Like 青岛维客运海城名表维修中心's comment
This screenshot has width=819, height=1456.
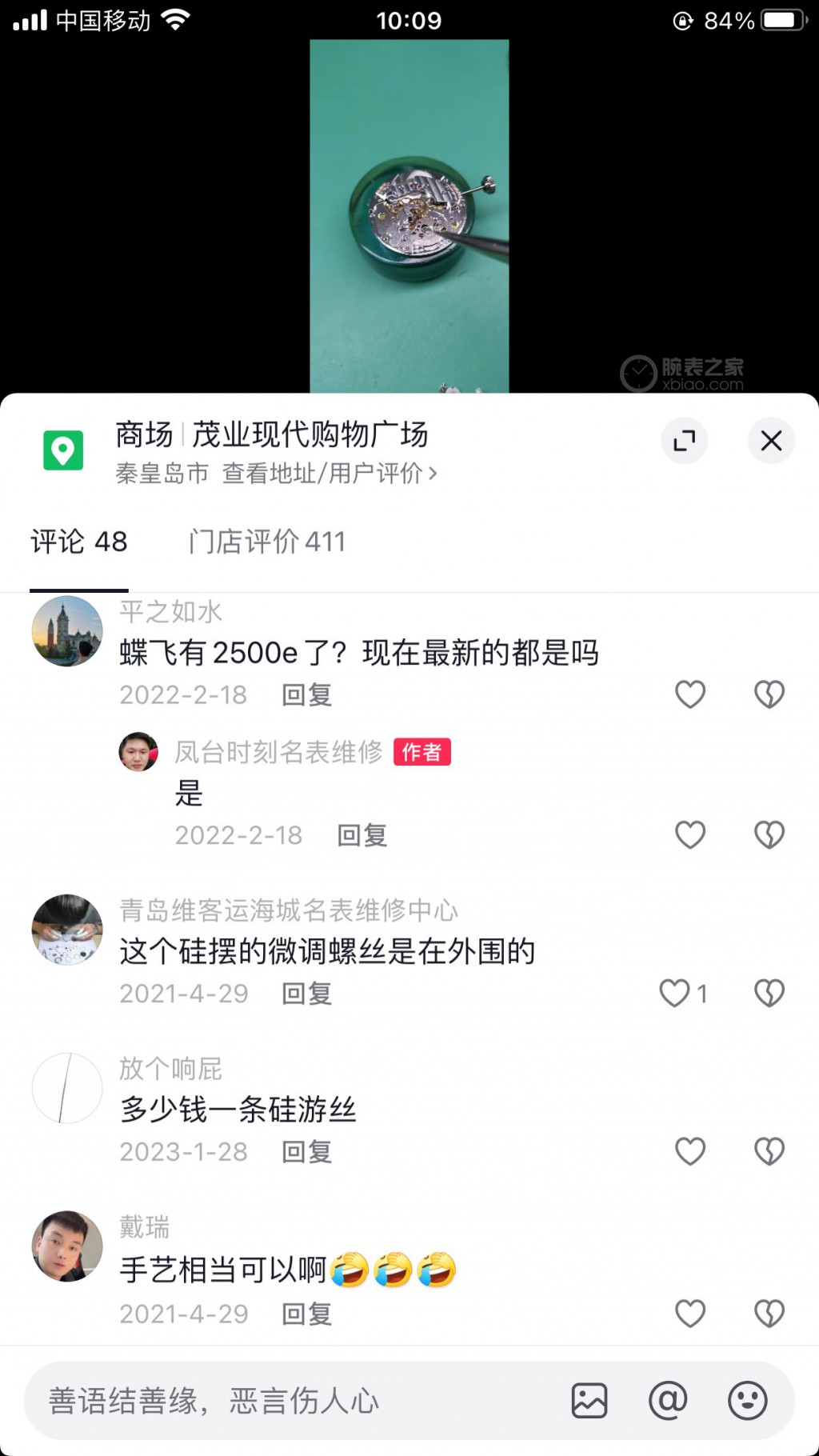click(674, 993)
